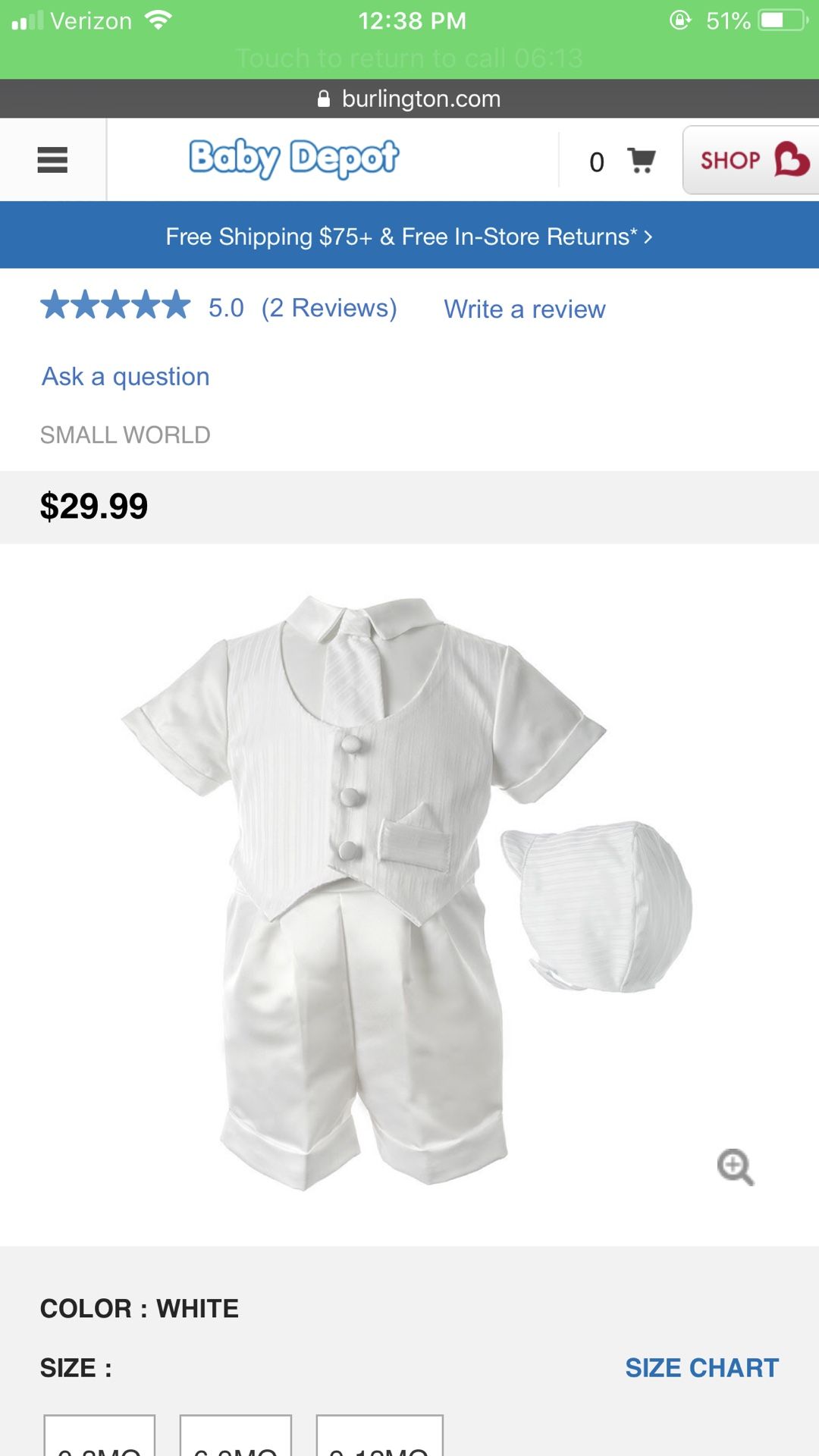Open the hamburger navigation menu
The image size is (819, 1456).
tap(52, 159)
